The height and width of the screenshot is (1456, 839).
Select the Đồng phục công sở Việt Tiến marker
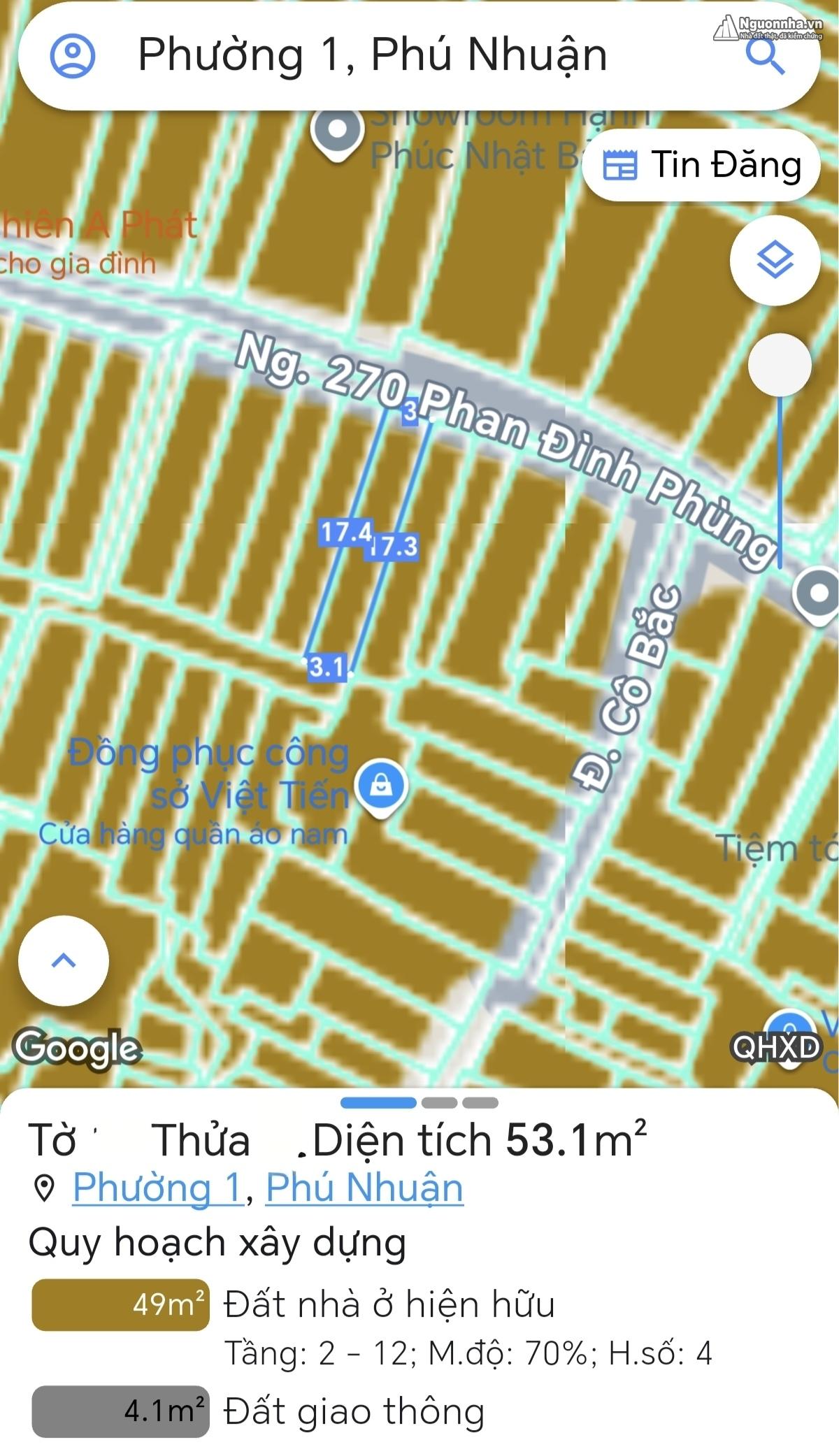pyautogui.click(x=381, y=787)
